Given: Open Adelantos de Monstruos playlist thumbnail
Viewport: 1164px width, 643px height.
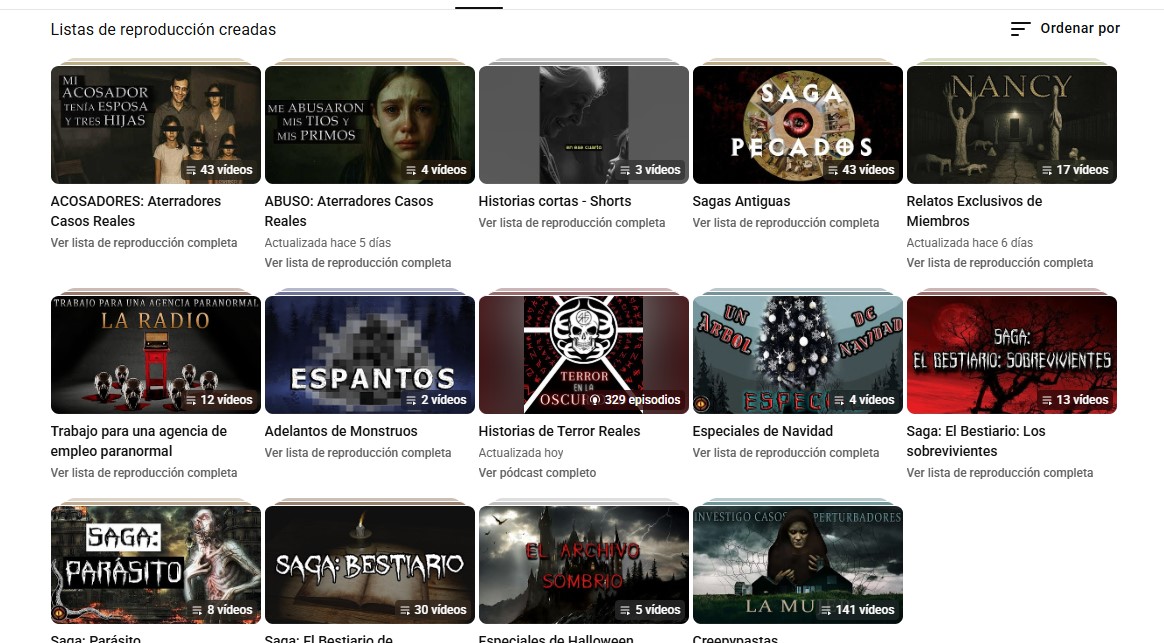Looking at the screenshot, I should coord(369,355).
